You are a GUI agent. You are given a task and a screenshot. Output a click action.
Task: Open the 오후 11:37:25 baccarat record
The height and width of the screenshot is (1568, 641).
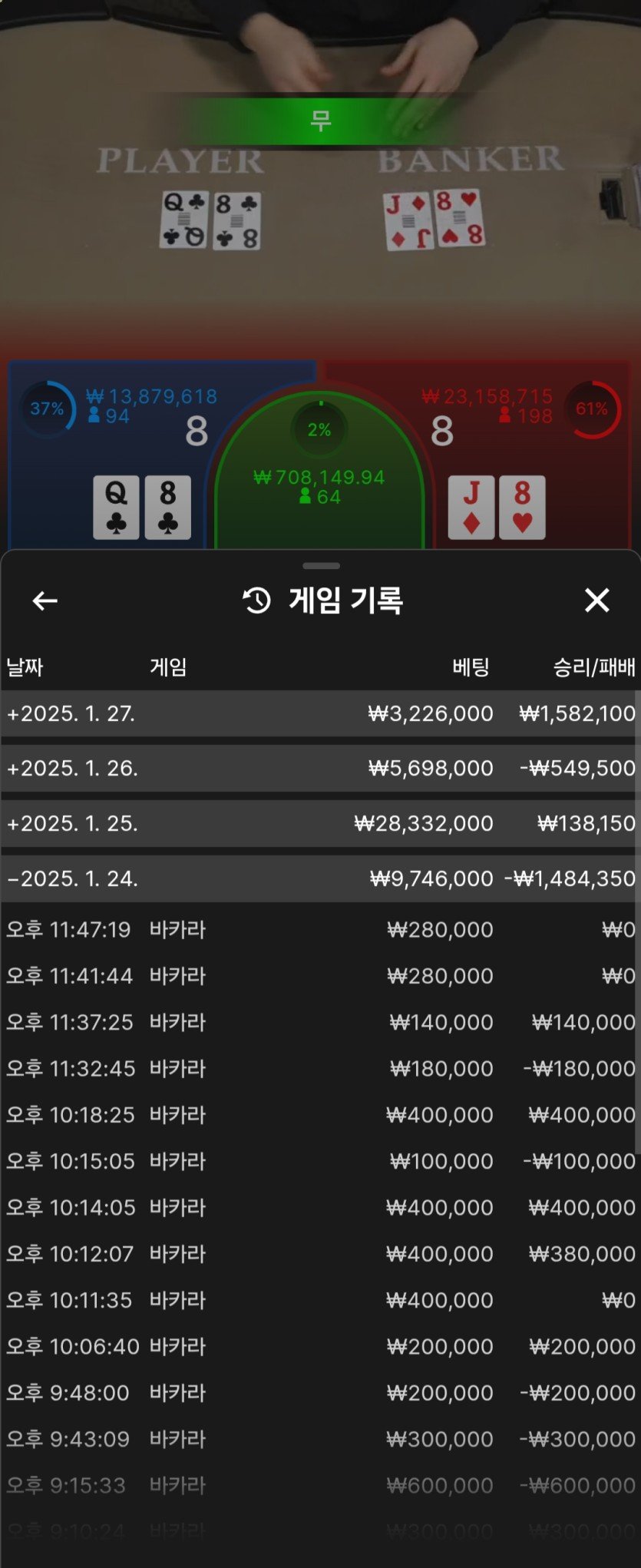coord(319,1022)
